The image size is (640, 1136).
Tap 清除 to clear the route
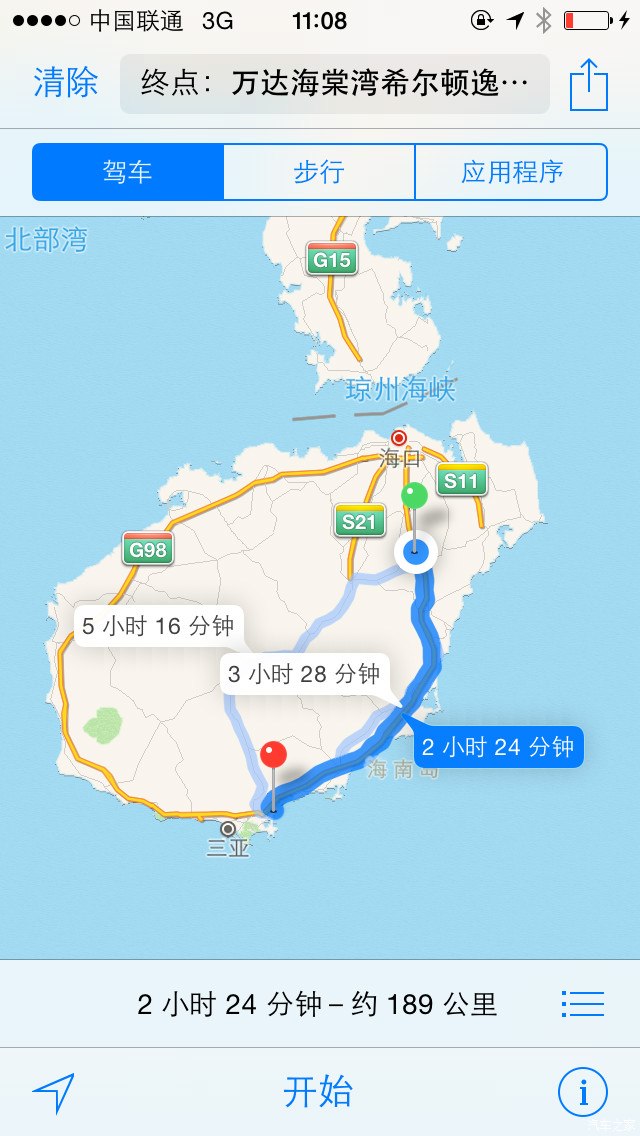66,82
